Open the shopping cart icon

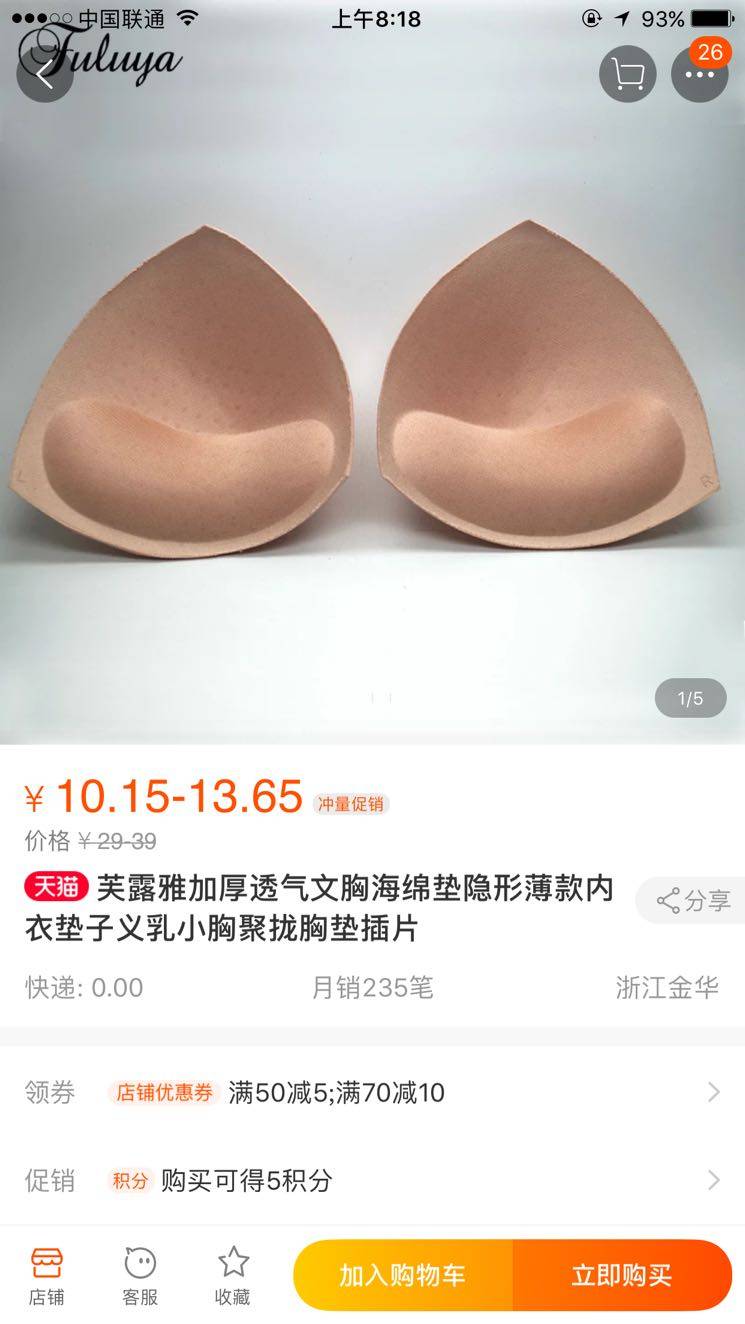(x=627, y=75)
